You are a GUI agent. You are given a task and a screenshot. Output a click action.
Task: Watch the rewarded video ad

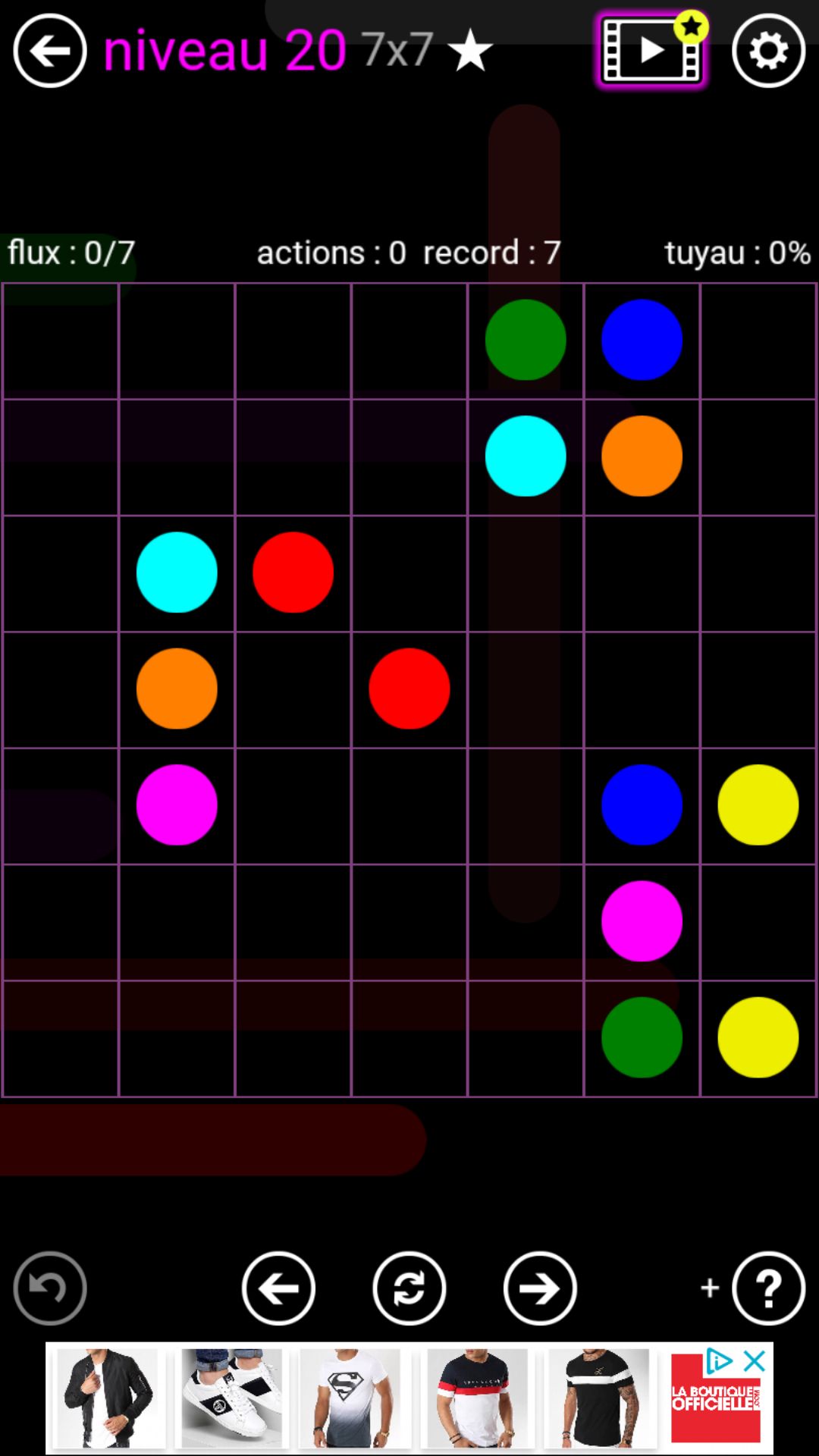coord(651,51)
